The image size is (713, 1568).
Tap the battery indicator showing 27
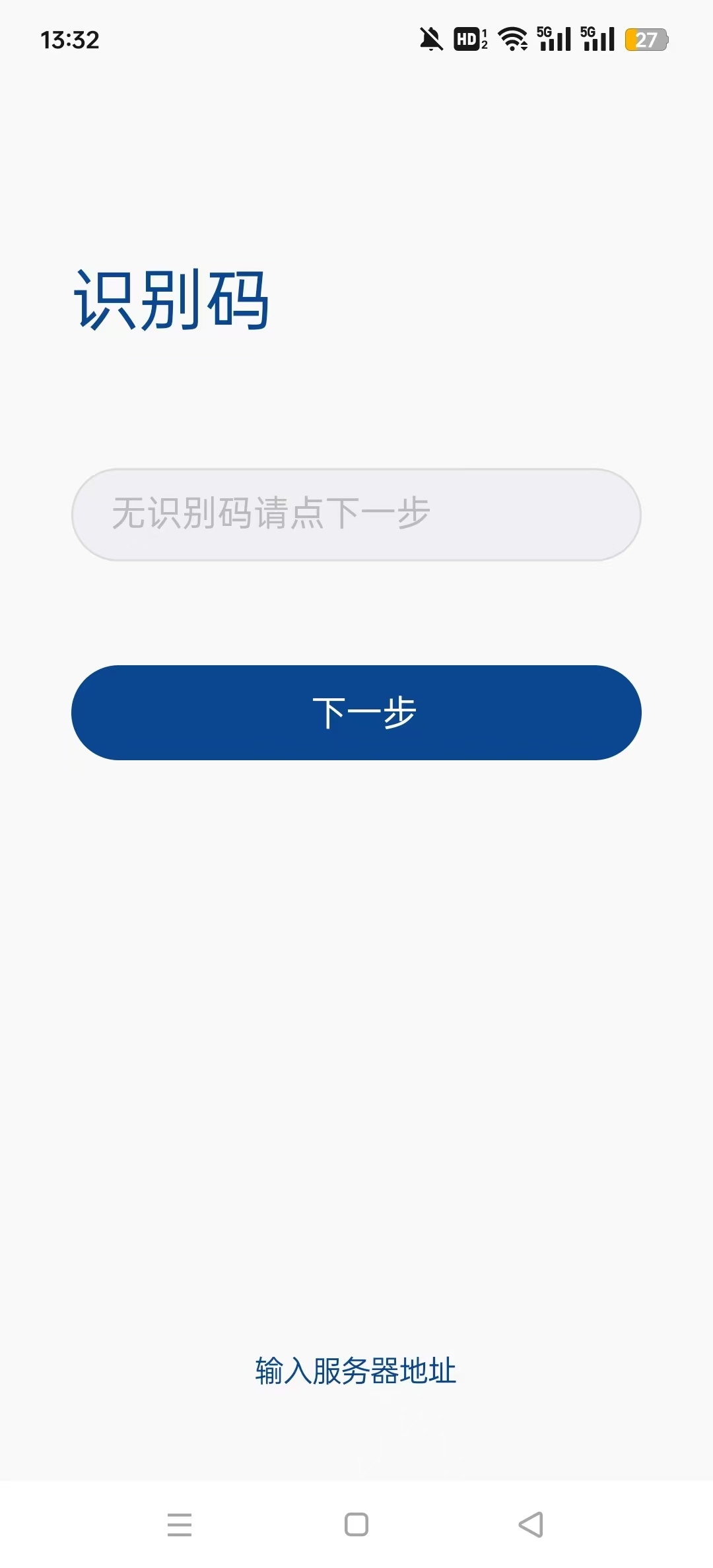click(x=645, y=41)
